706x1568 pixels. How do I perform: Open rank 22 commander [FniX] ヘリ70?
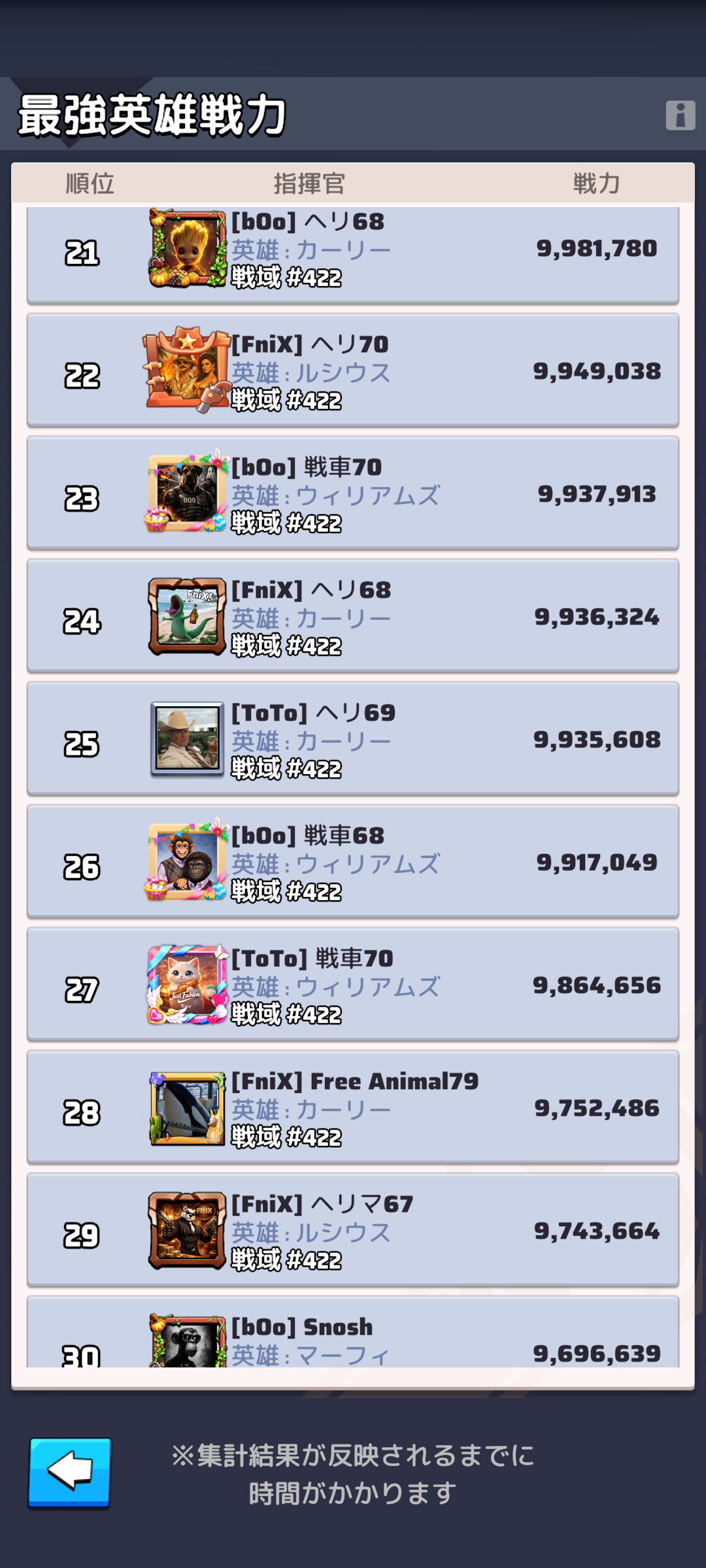click(x=353, y=371)
